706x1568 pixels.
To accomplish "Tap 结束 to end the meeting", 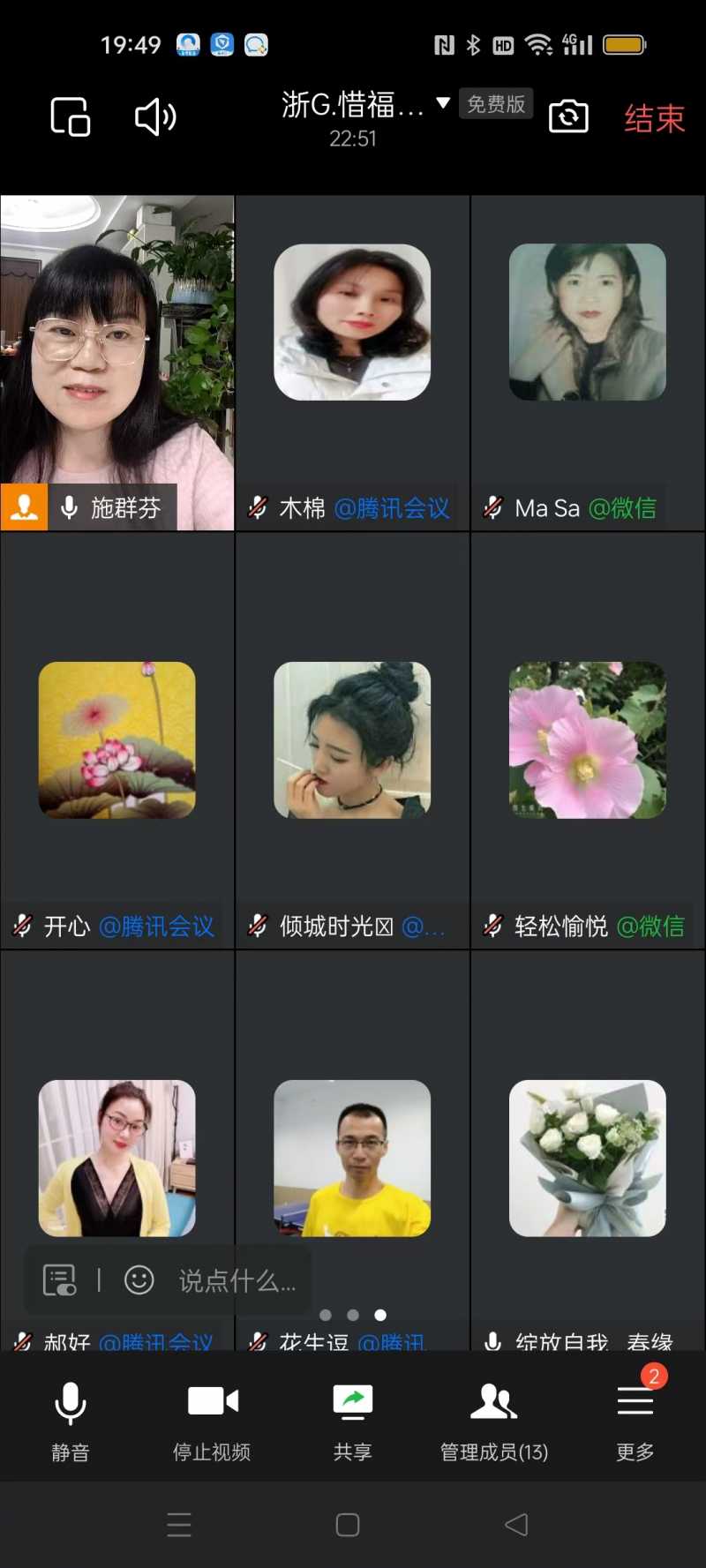I will [654, 119].
